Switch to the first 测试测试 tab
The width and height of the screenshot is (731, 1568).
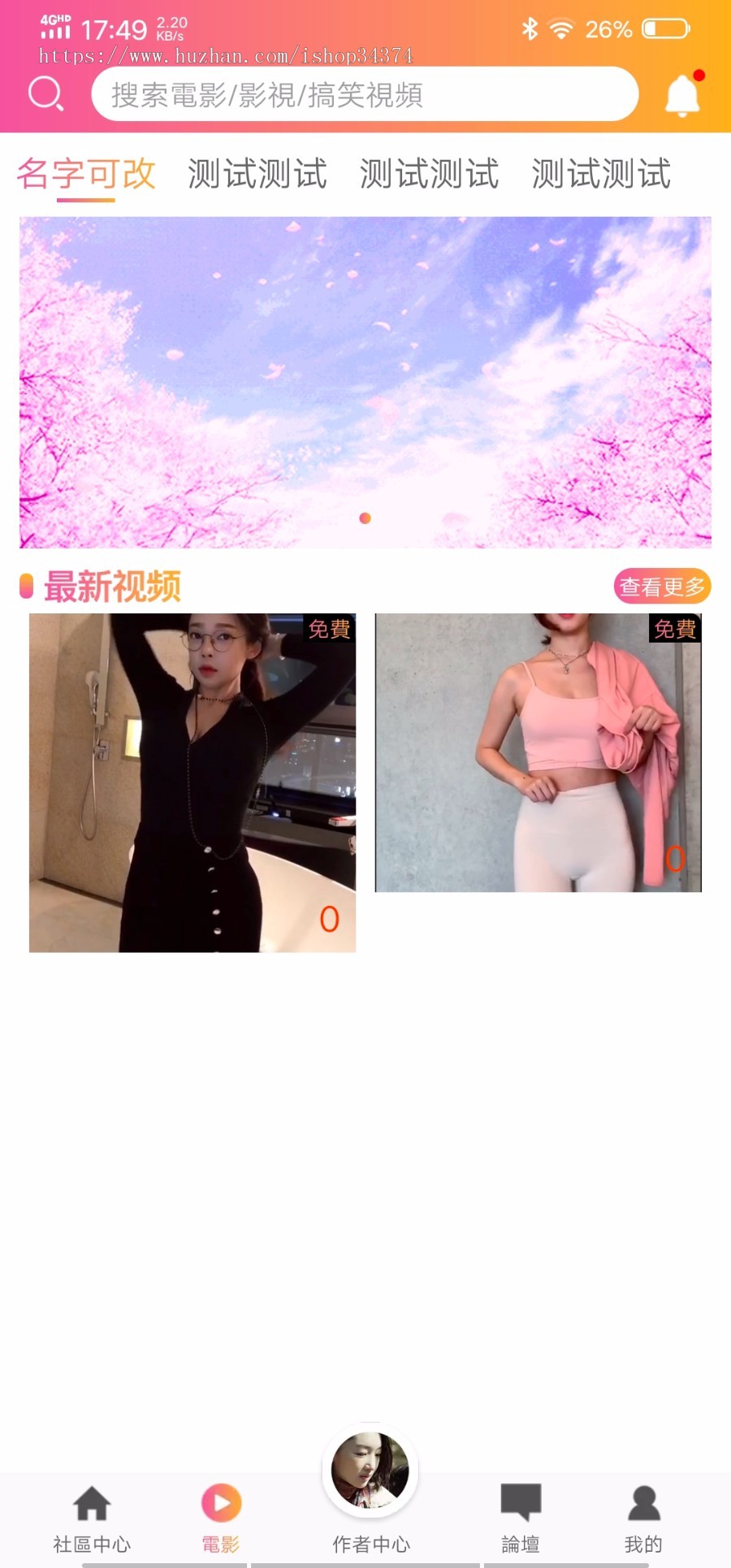(x=257, y=173)
